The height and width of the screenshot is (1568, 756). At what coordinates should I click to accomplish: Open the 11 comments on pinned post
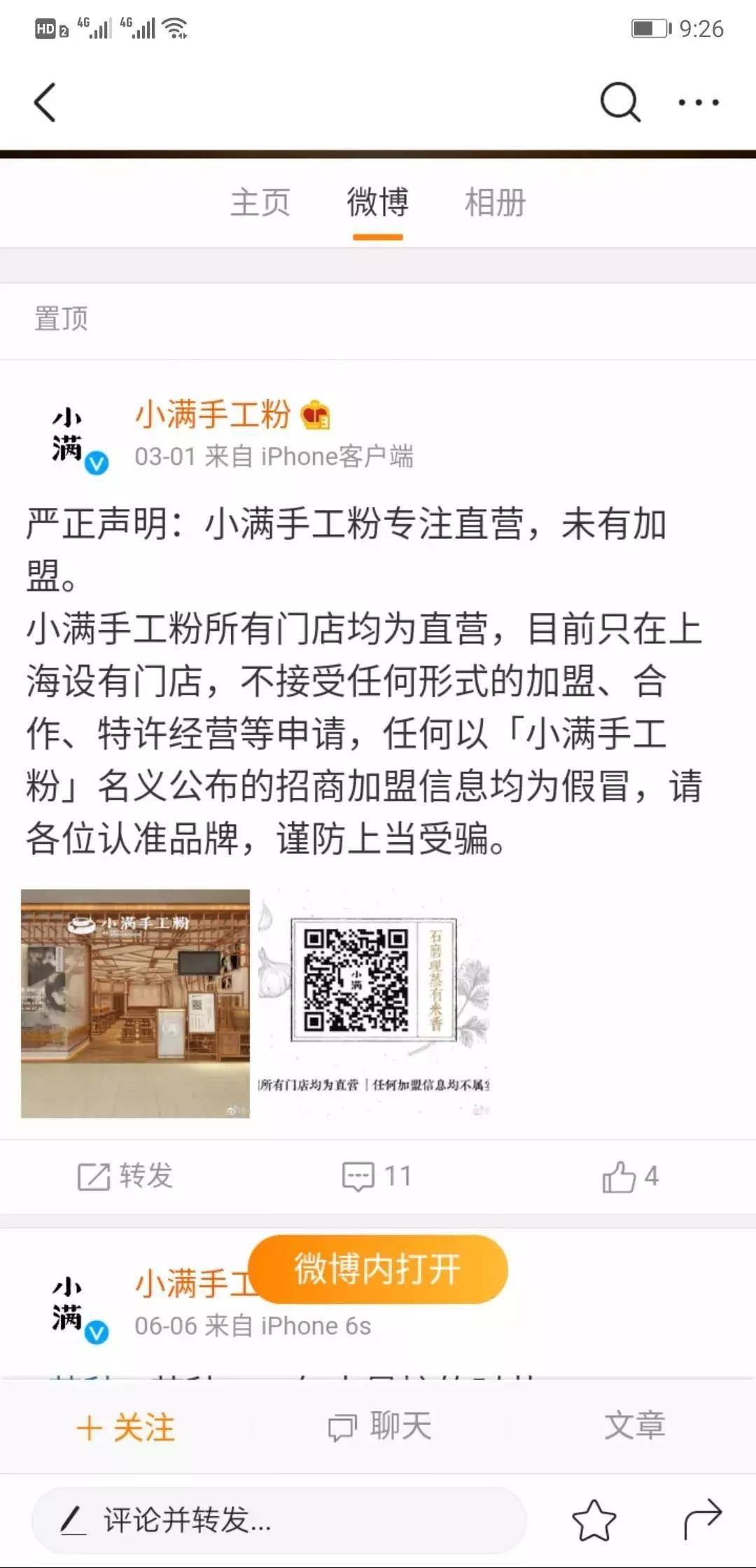pyautogui.click(x=377, y=1176)
